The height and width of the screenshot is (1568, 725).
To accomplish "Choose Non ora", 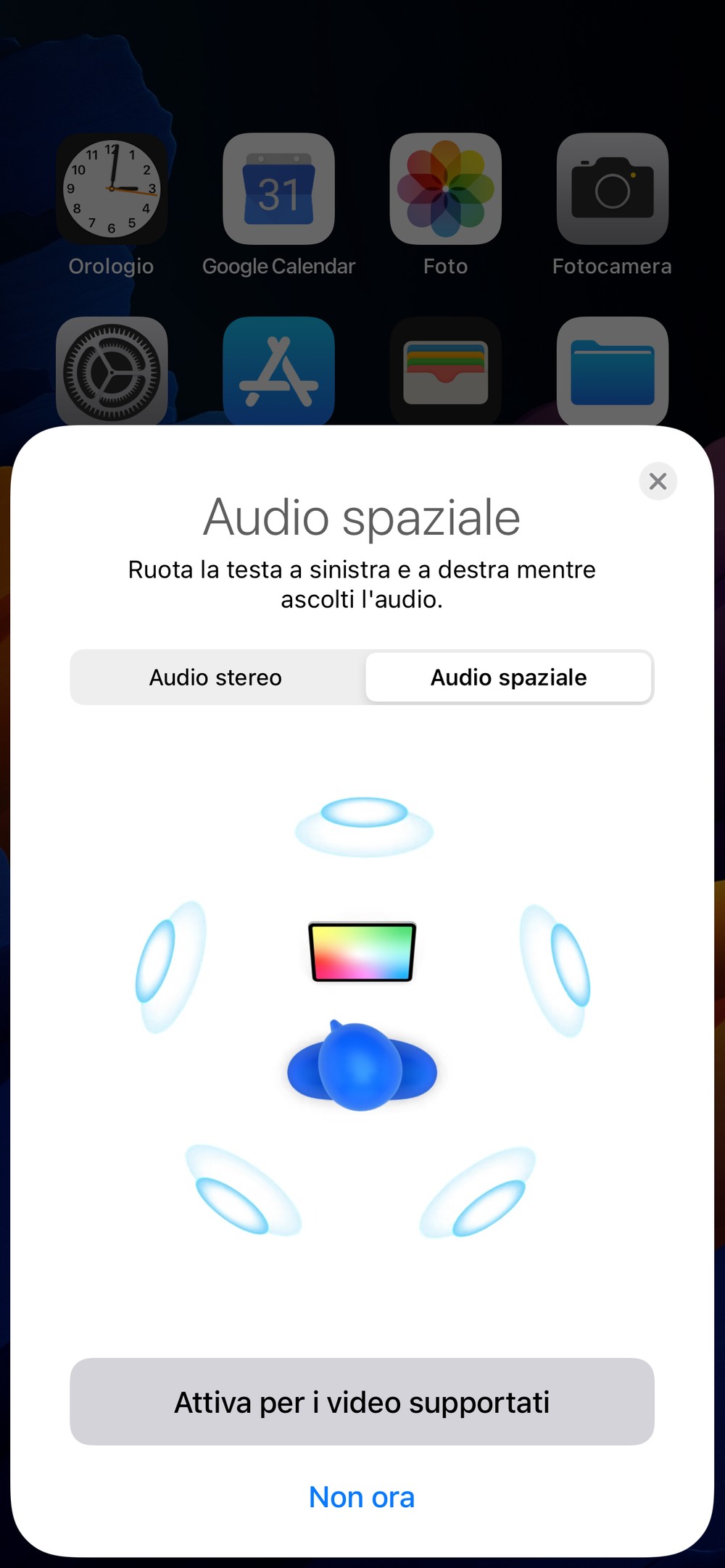I will point(362,1497).
